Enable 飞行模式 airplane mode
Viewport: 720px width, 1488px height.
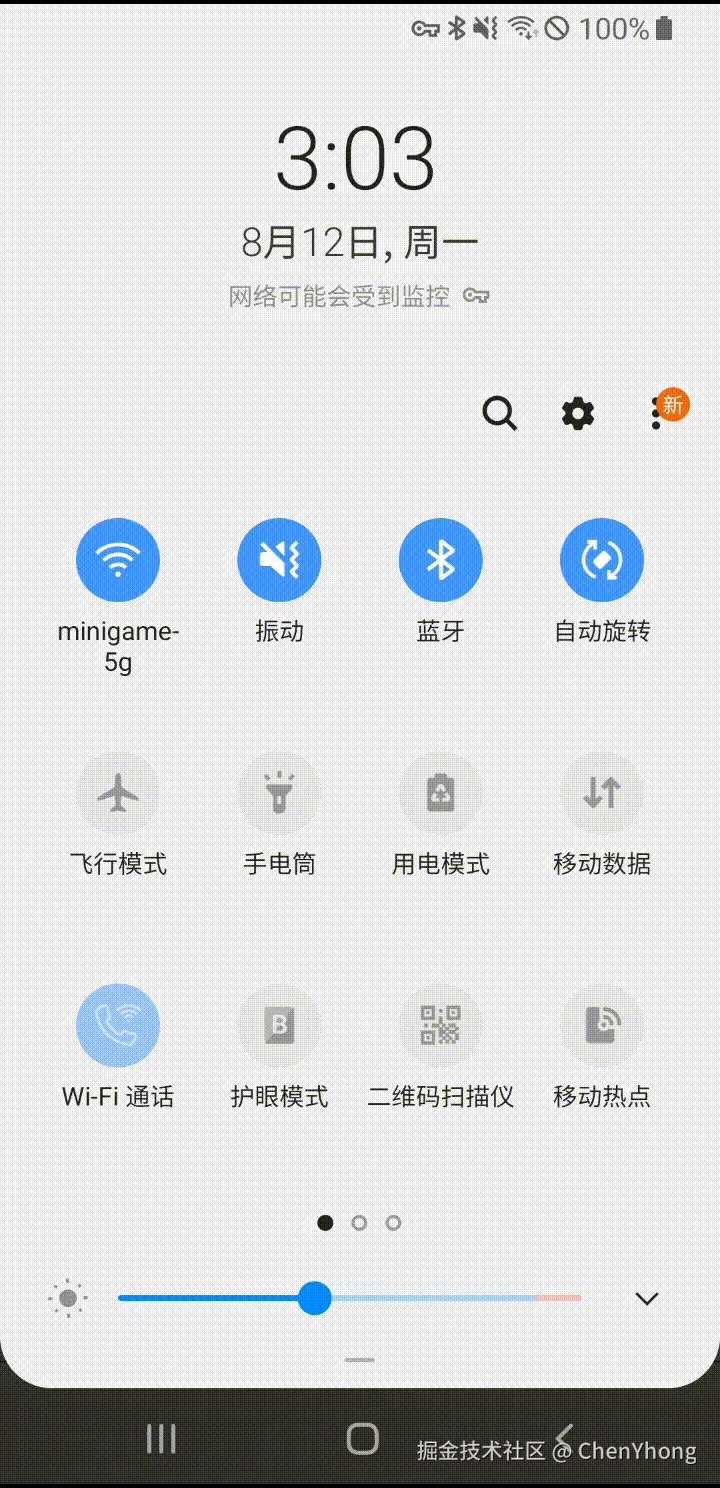[118, 793]
